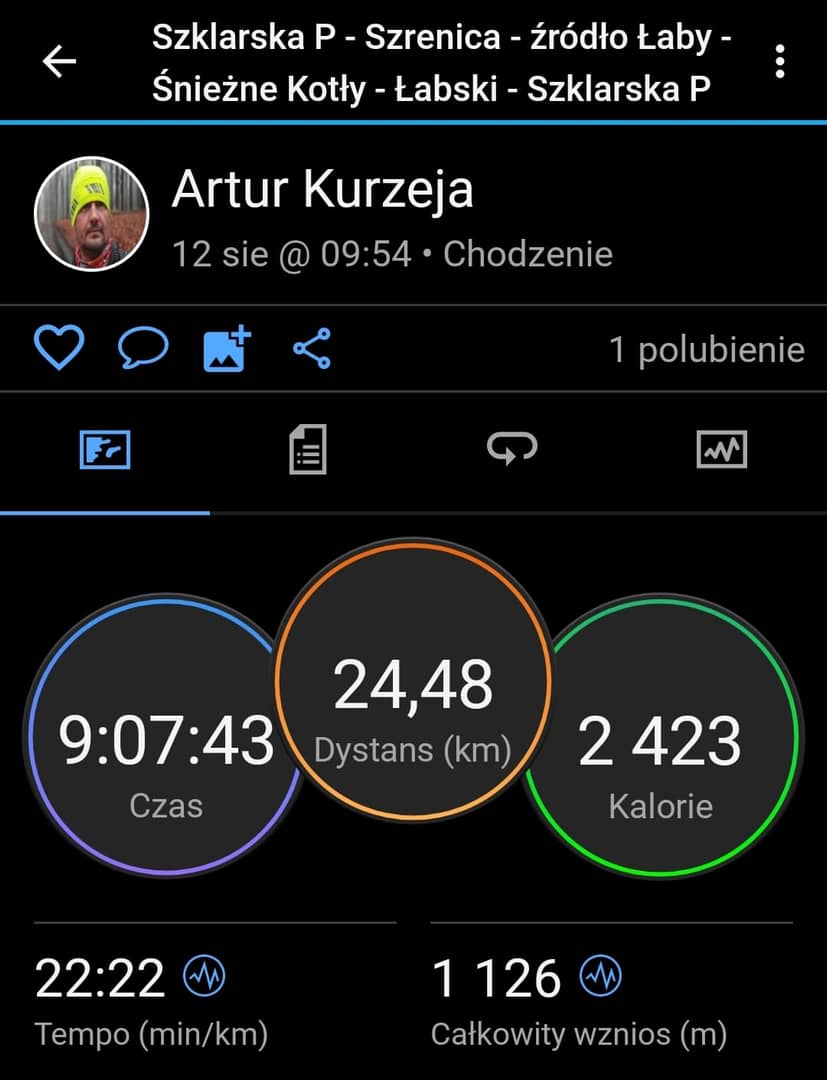This screenshot has height=1080, width=827.
Task: Select the overview summary tab
Action: coord(104,451)
